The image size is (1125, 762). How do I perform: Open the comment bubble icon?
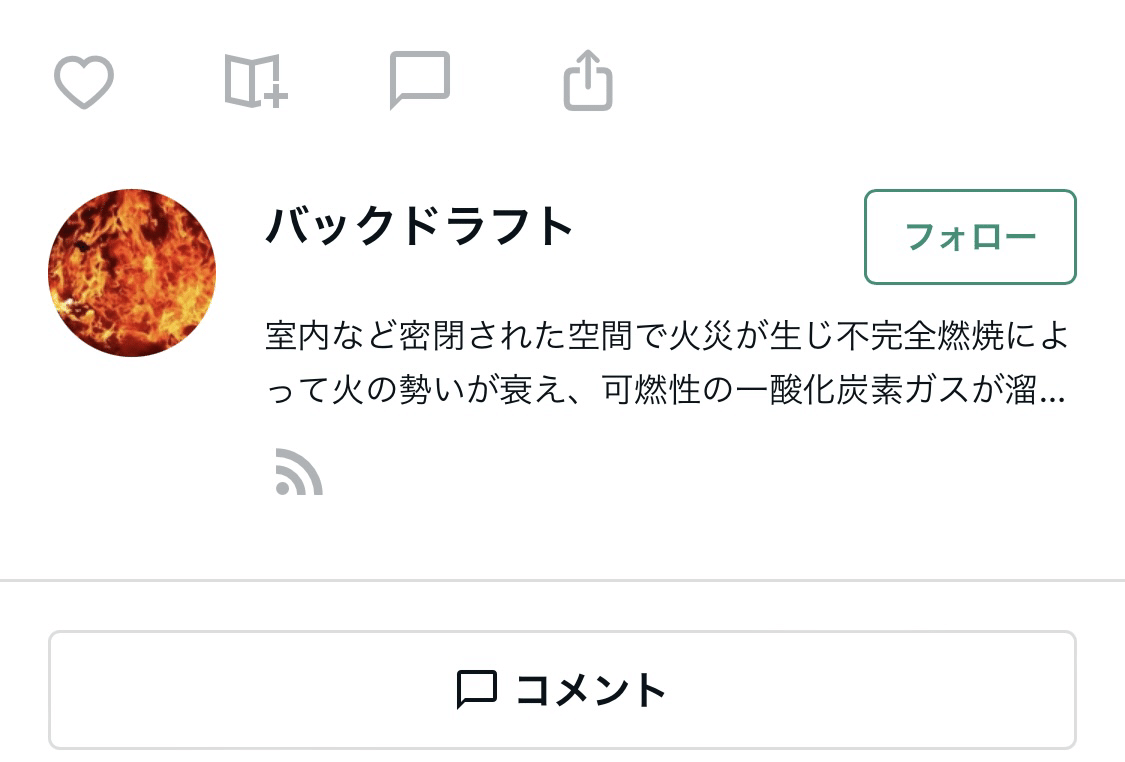pos(419,80)
